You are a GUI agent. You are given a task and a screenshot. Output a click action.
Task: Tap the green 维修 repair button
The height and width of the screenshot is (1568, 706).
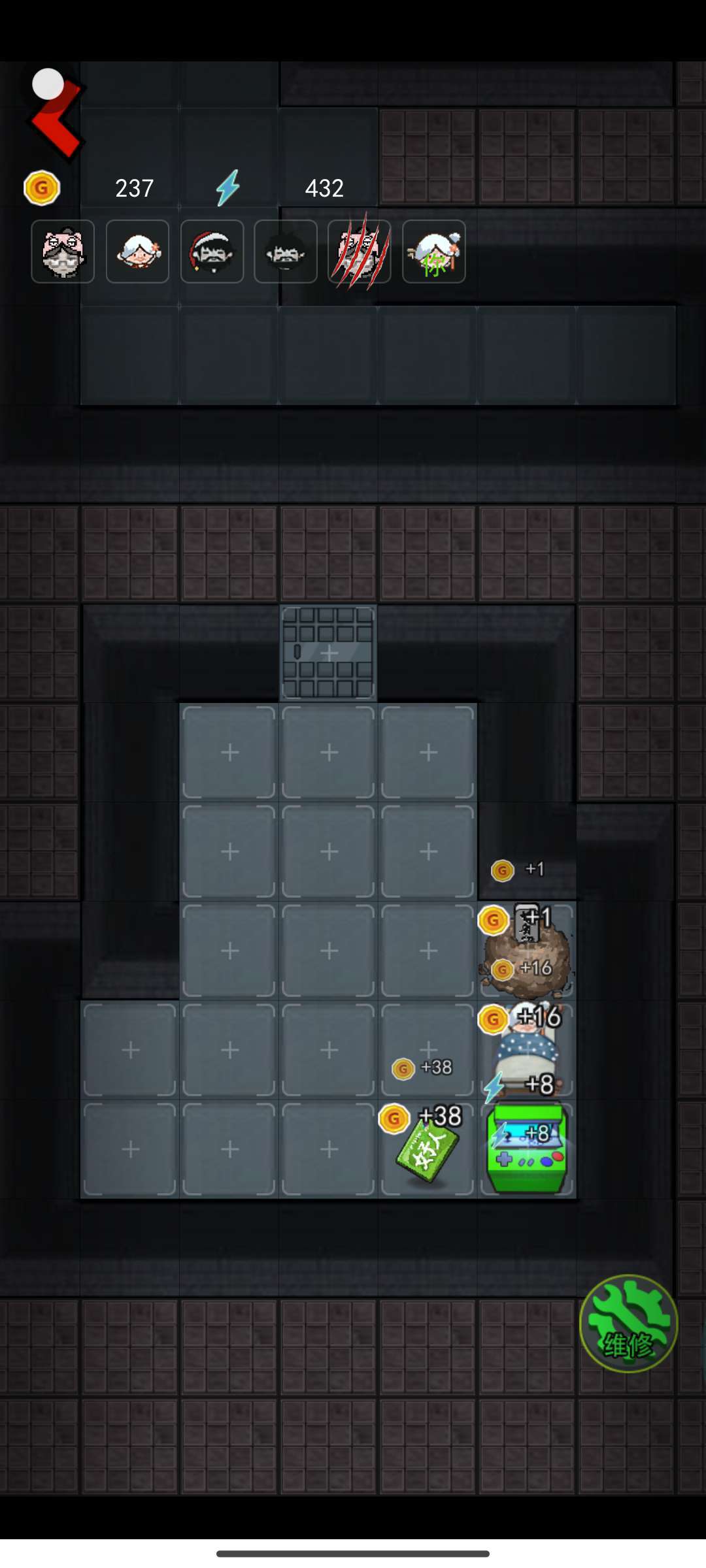(x=628, y=1323)
